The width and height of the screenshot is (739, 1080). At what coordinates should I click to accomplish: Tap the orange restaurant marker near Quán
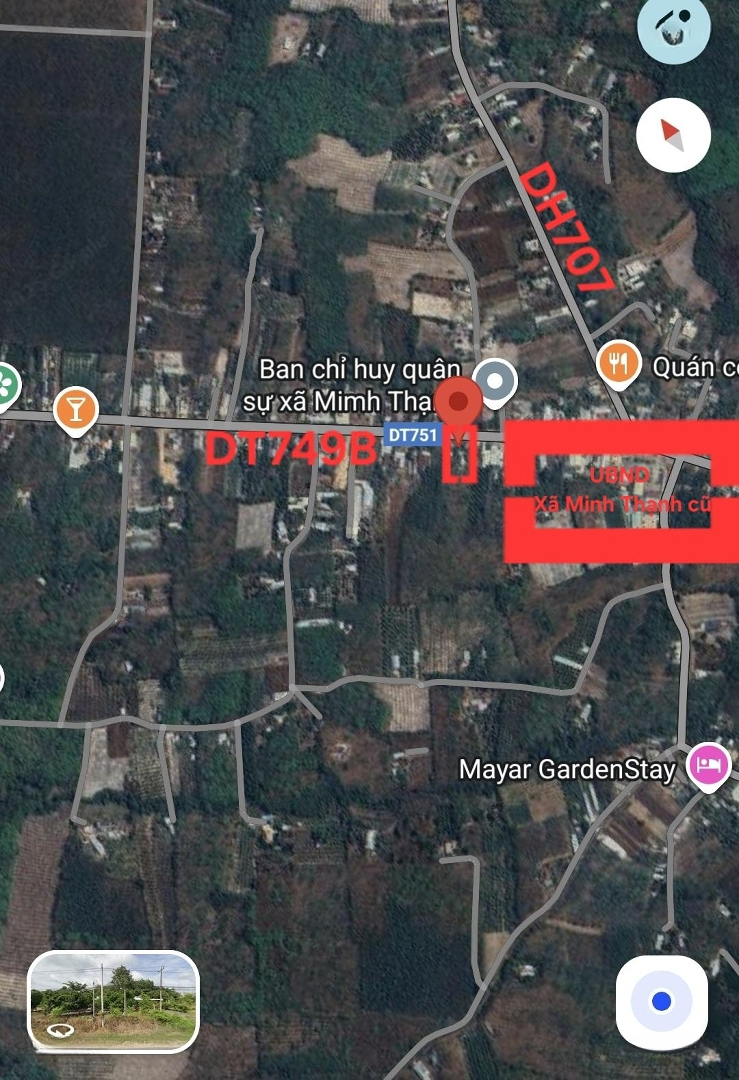[x=619, y=363]
